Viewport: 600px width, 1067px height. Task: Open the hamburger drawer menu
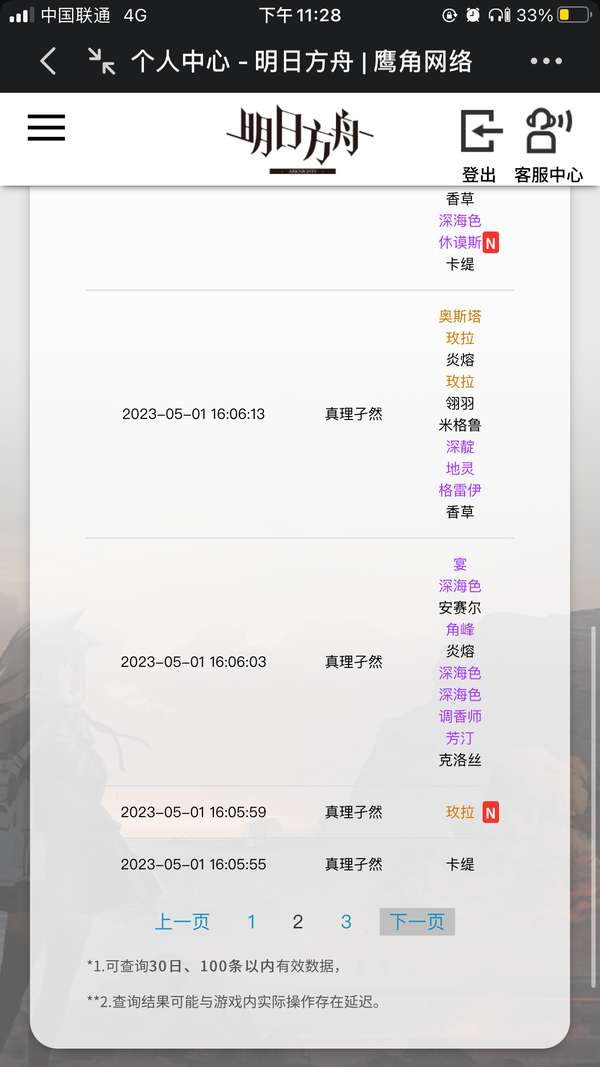click(x=46, y=128)
